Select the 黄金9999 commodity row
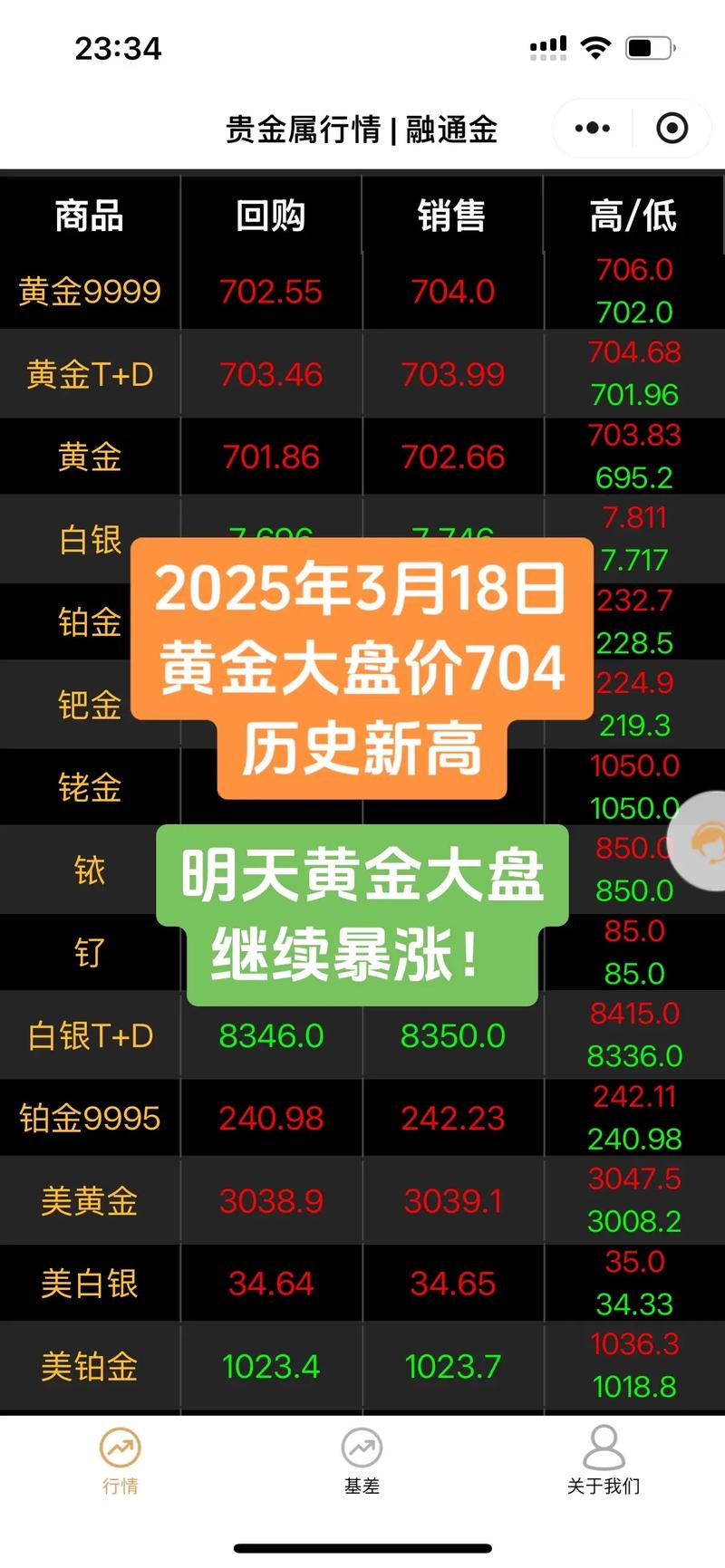Screen dimensions: 725x1568 90,291
